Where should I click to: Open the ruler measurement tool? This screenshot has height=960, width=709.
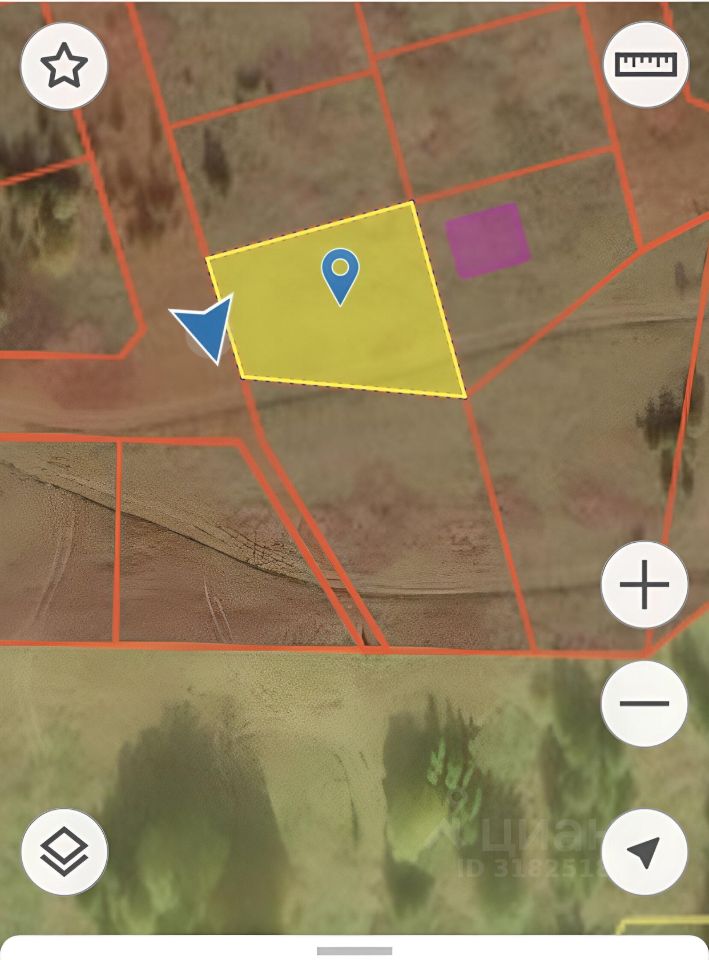tap(645, 65)
